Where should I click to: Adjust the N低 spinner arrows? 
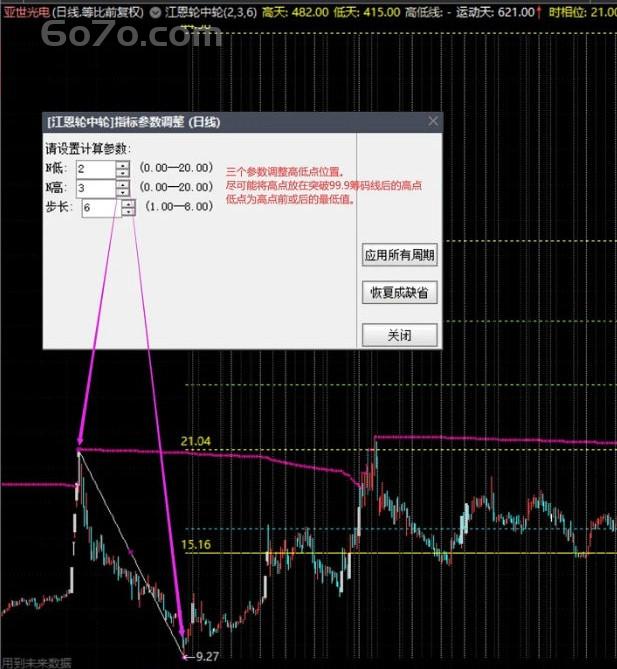[x=123, y=169]
